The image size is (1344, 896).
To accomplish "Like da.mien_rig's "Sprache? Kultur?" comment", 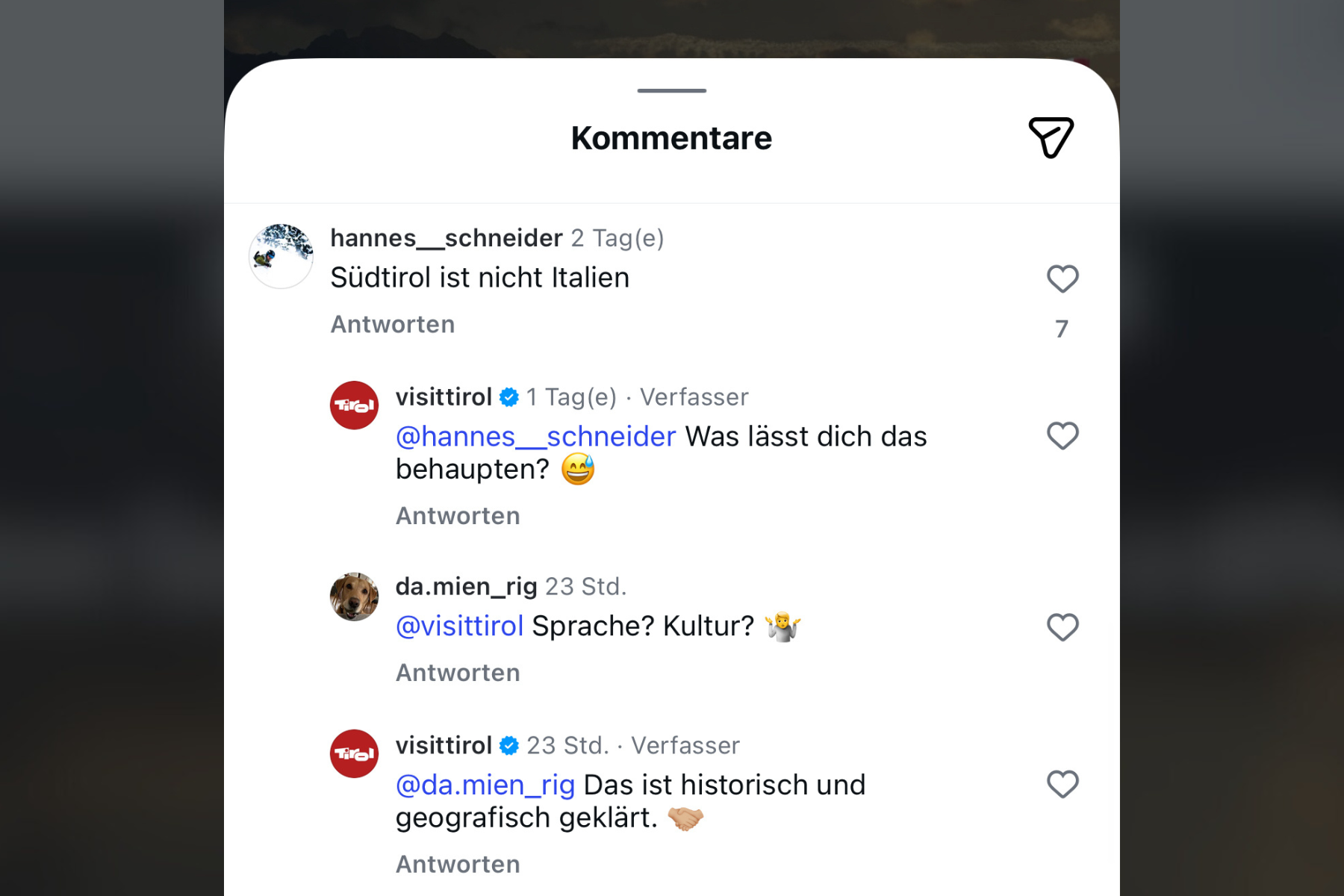I will click(x=1063, y=627).
